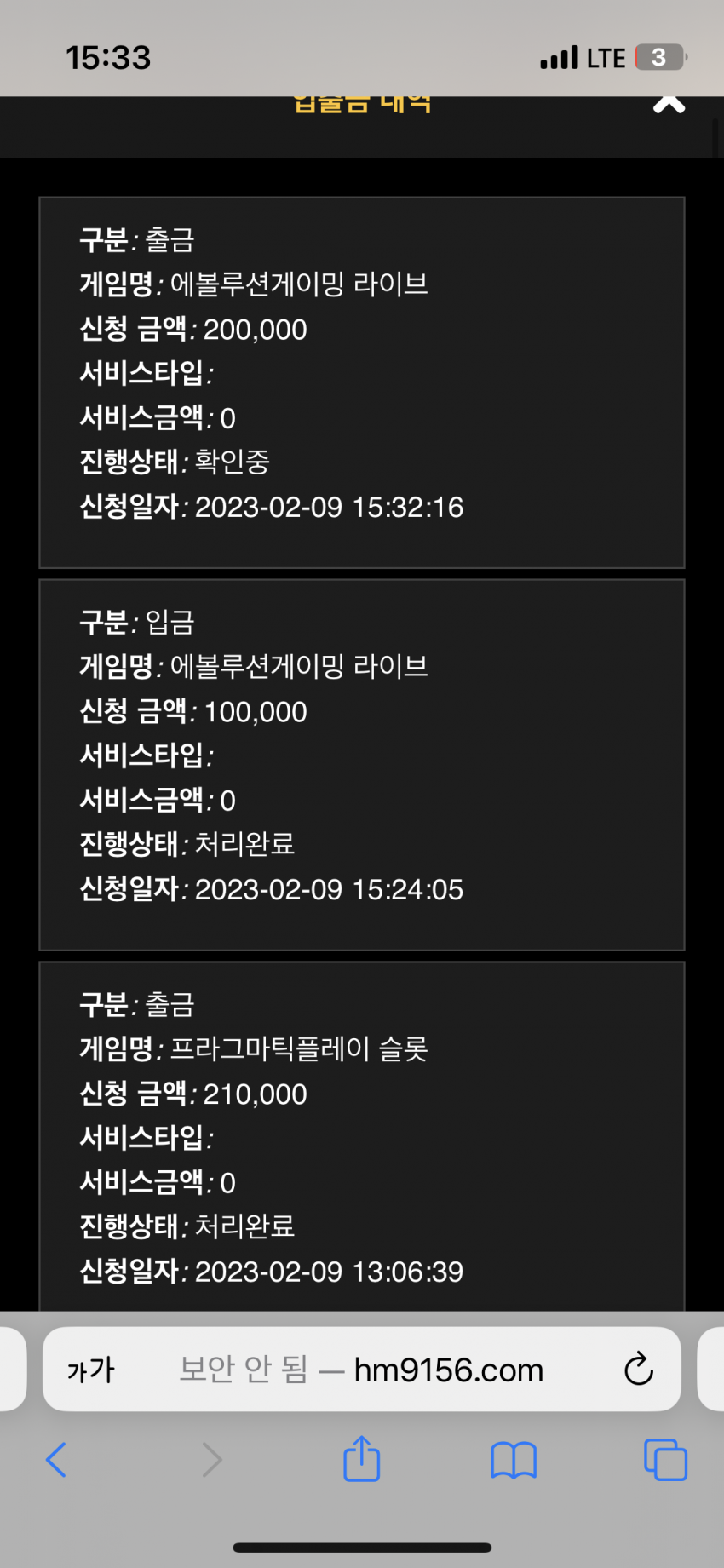
Task: Open Safari bookmarks
Action: (514, 1460)
